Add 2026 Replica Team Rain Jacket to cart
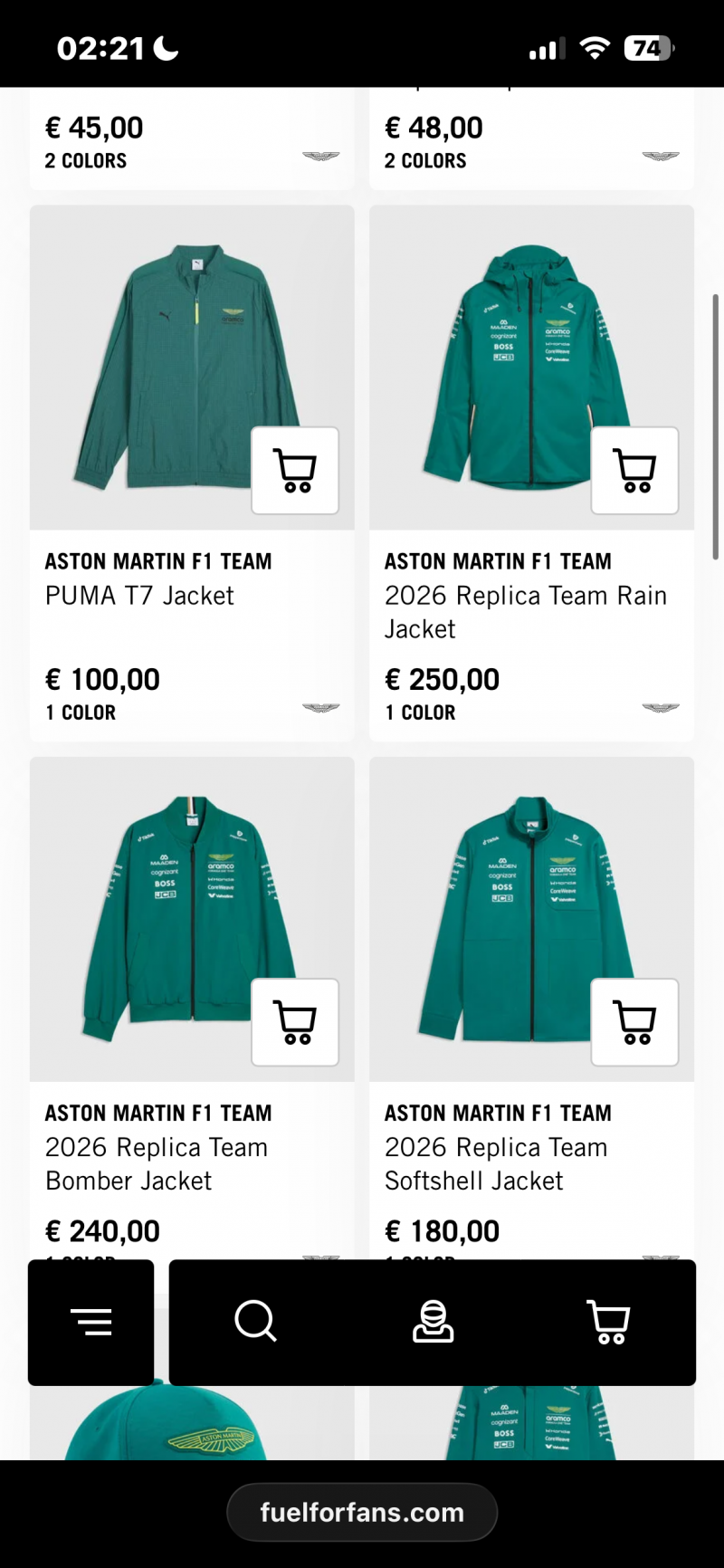724x1568 pixels. 634,471
